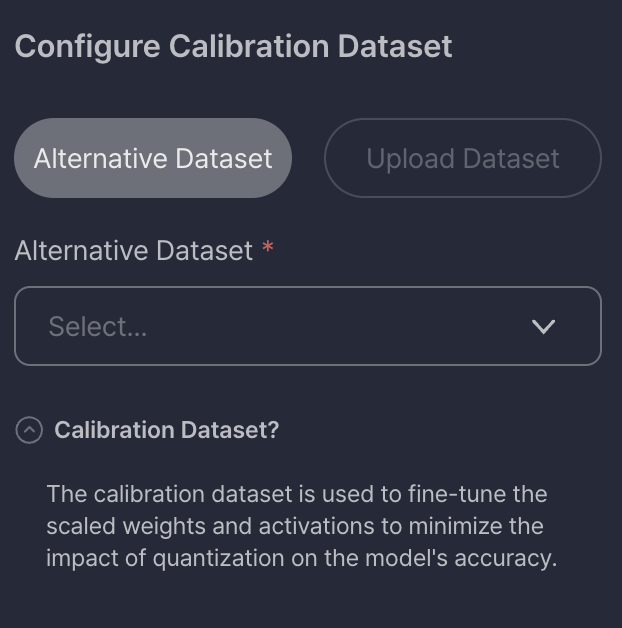Collapse the Calibration Dataset? explanation

click(30, 430)
